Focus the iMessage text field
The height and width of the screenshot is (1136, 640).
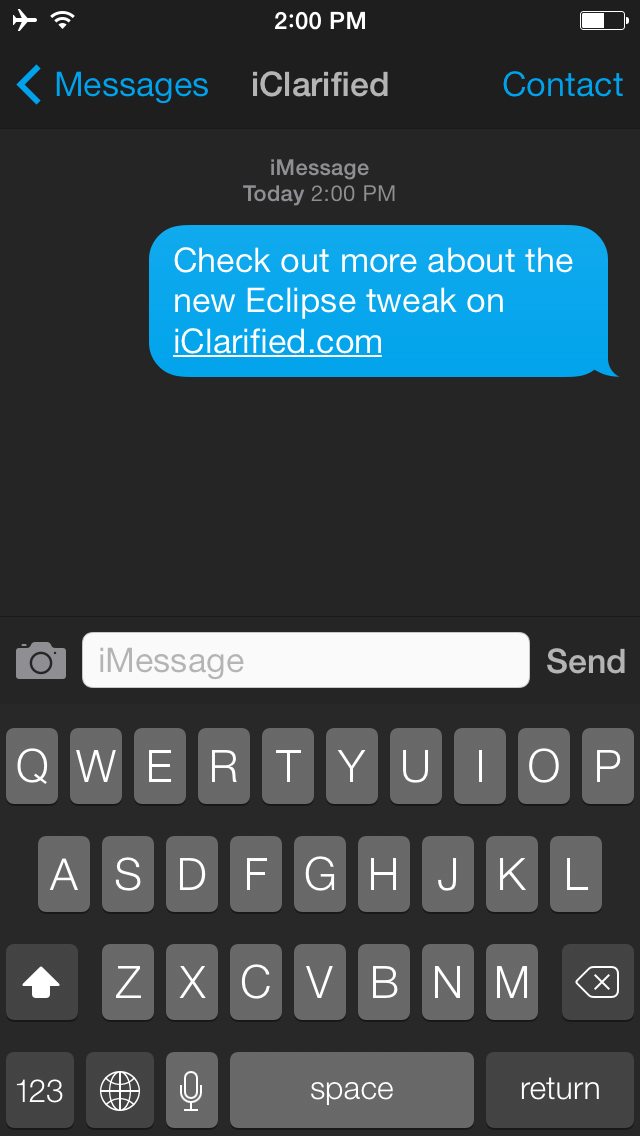(x=305, y=660)
